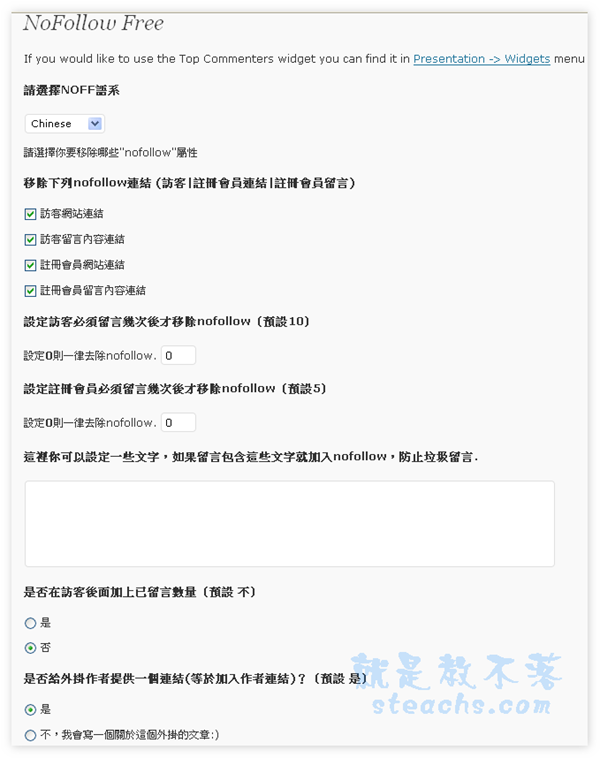The width and height of the screenshot is (600, 758).
Task: Uncheck 訪客網站連結 checkbox
Action: pyautogui.click(x=30, y=214)
